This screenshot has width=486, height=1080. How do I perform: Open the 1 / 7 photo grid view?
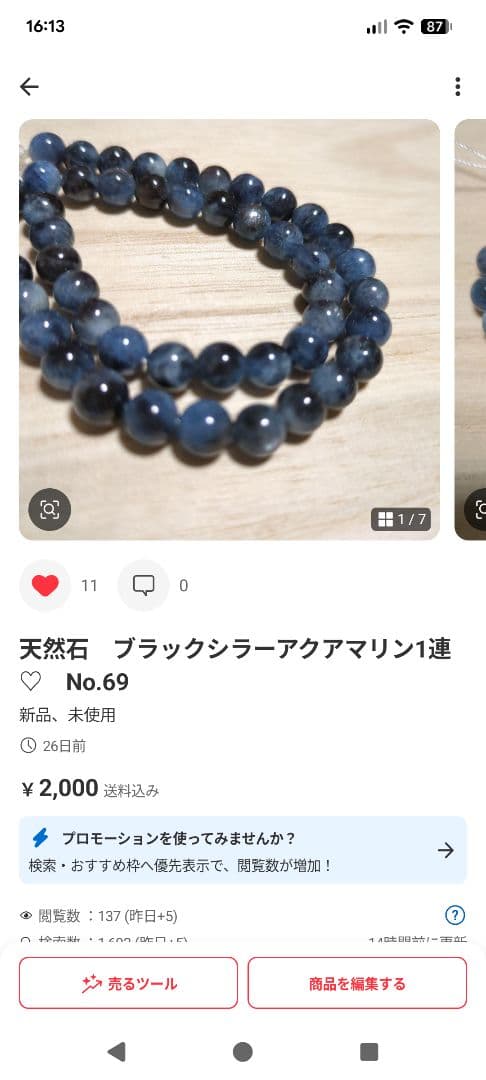(401, 519)
